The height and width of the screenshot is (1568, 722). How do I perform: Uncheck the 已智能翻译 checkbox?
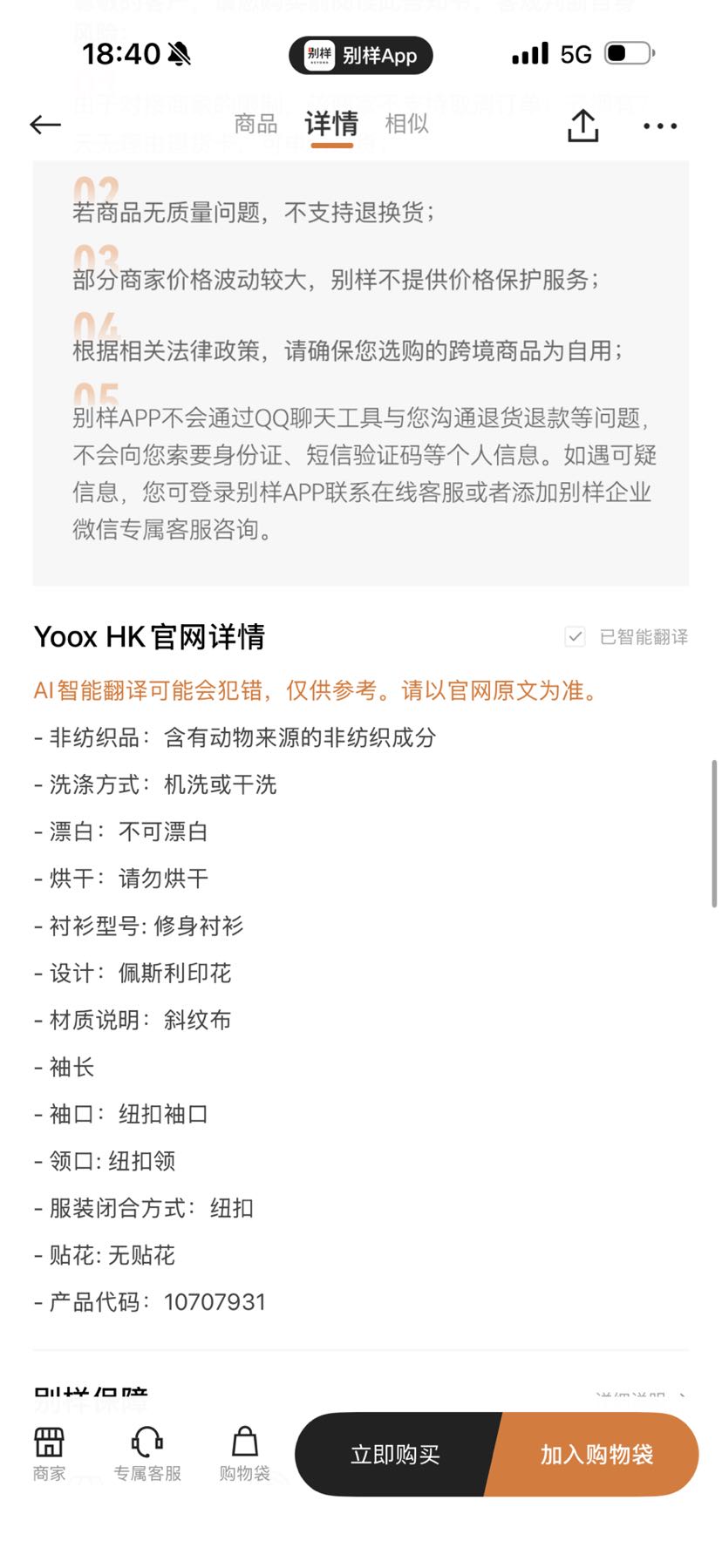575,637
